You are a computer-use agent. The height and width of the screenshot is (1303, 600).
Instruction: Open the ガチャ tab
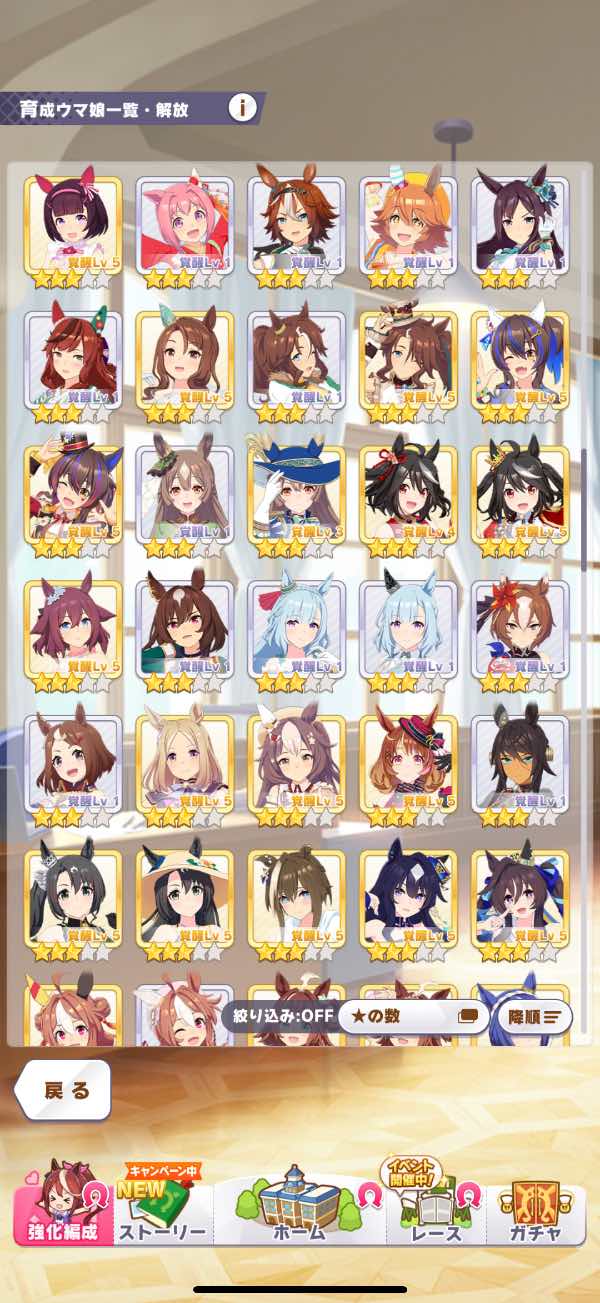536,1204
